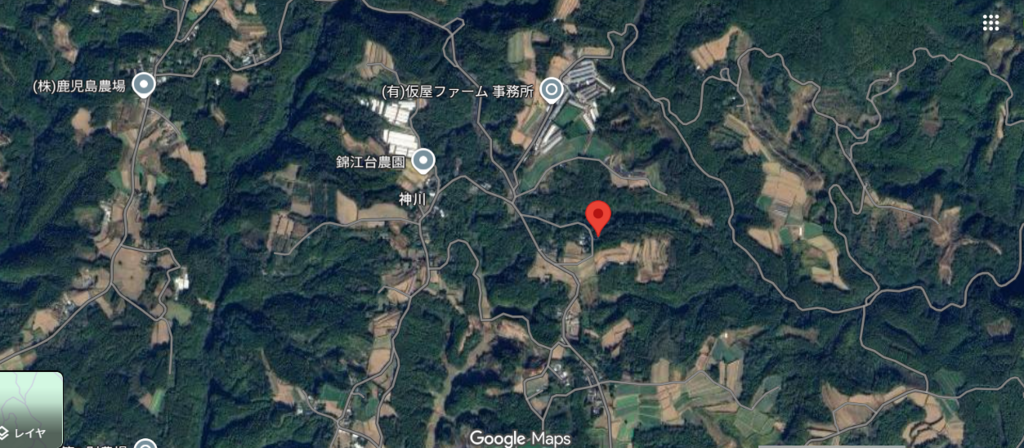Screen dimensions: 1024x448
Task: Select the red dropped pin
Action: (x=598, y=218)
